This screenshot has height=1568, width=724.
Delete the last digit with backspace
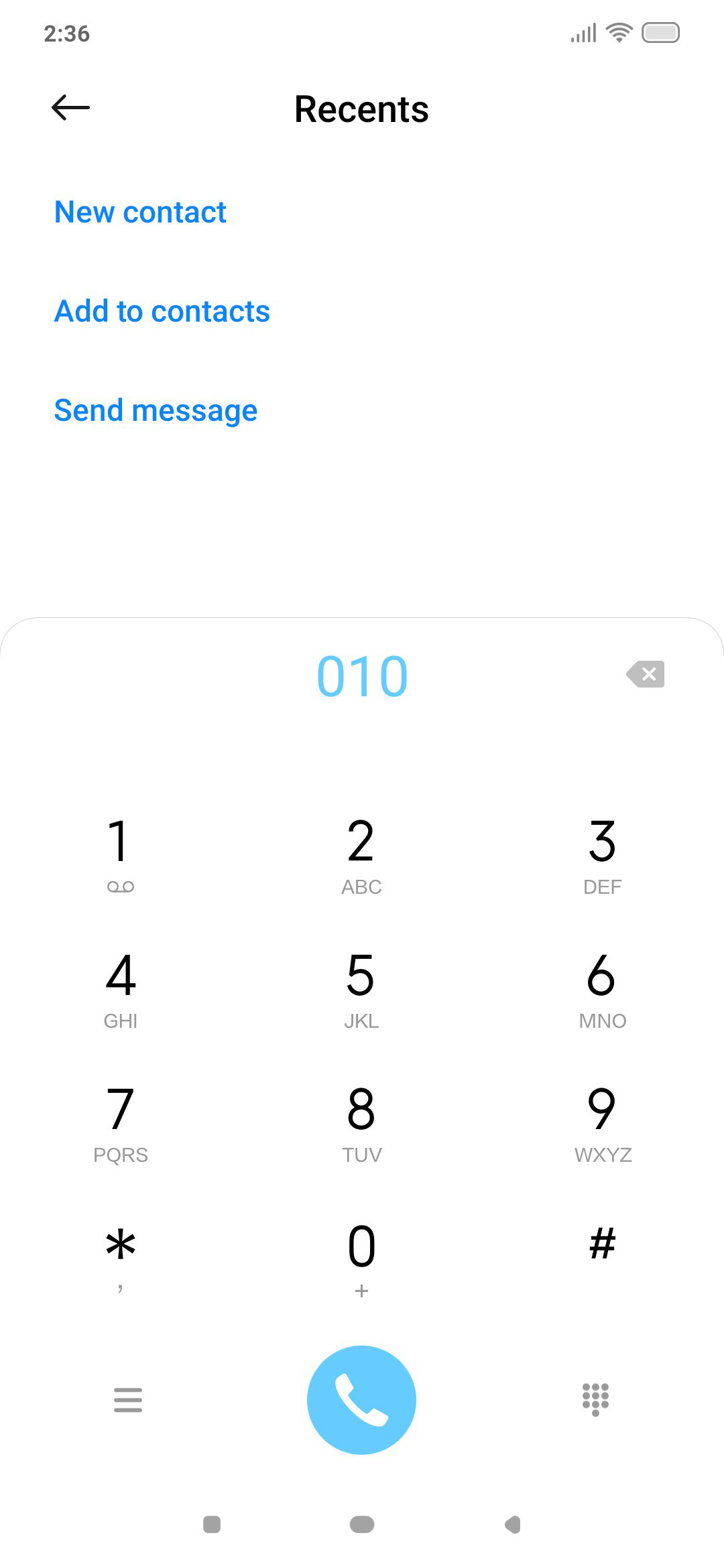646,674
